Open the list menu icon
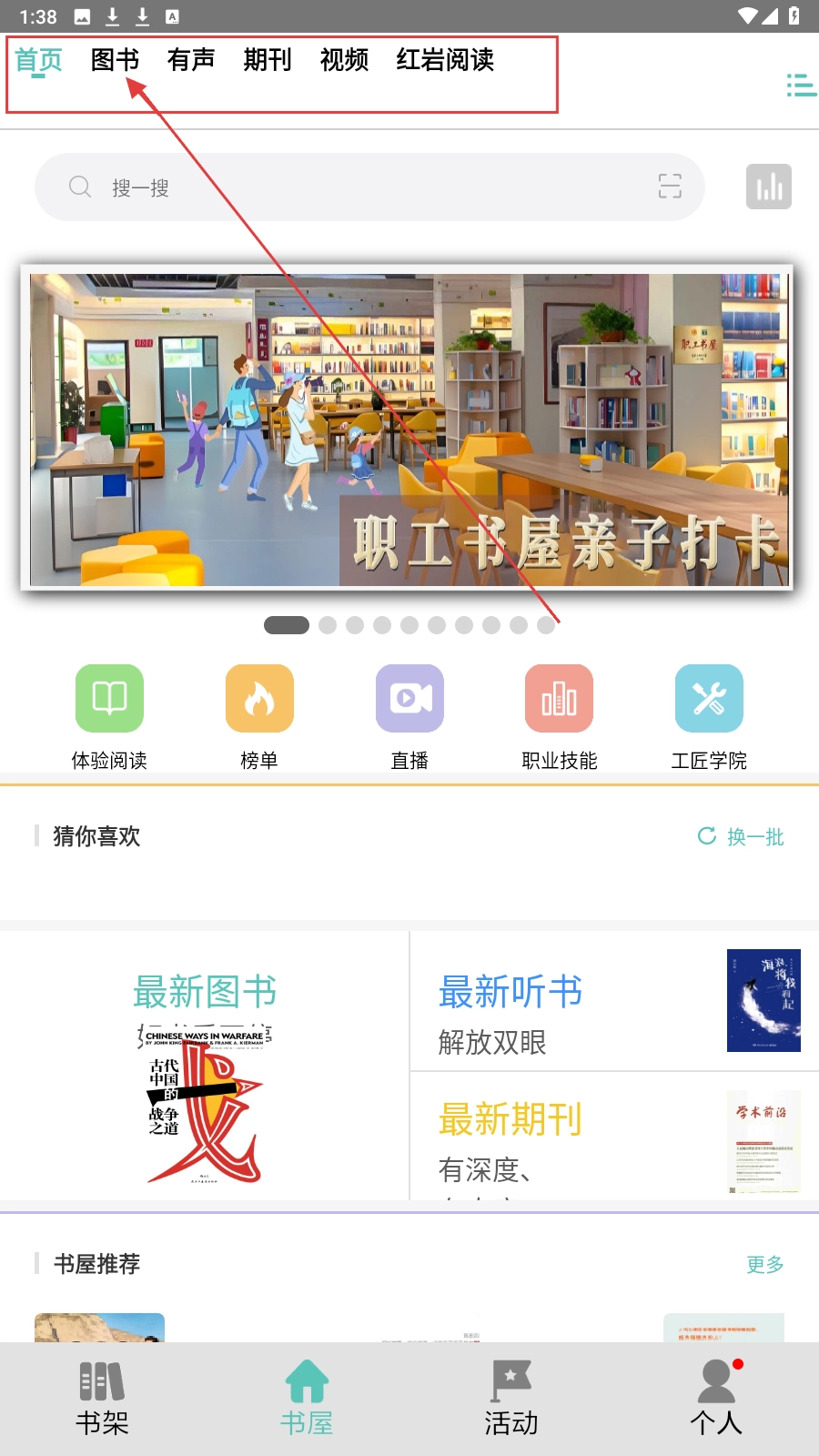This screenshot has height=1456, width=819. tap(800, 86)
